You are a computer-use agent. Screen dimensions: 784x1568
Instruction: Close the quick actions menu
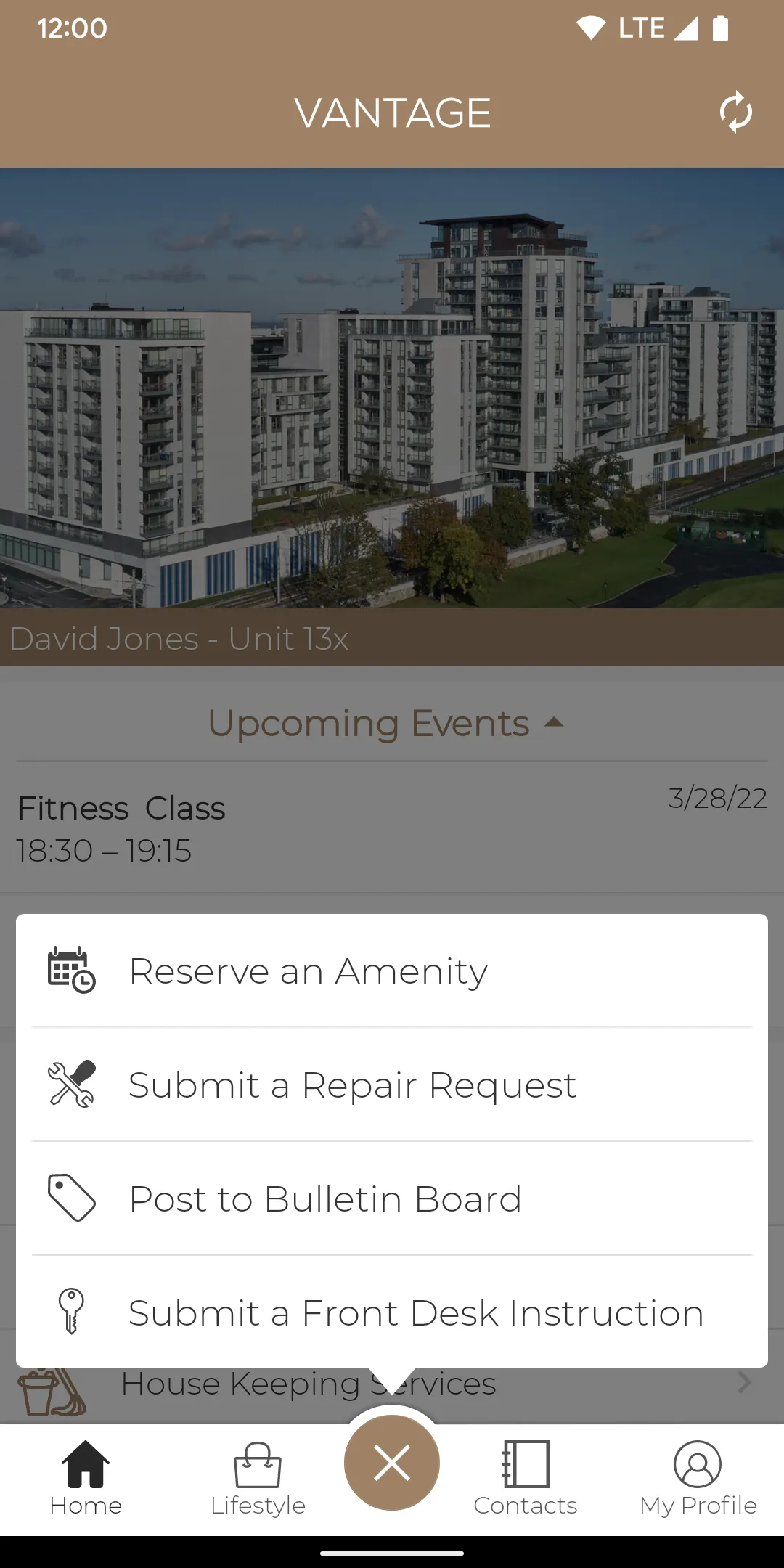point(392,1463)
